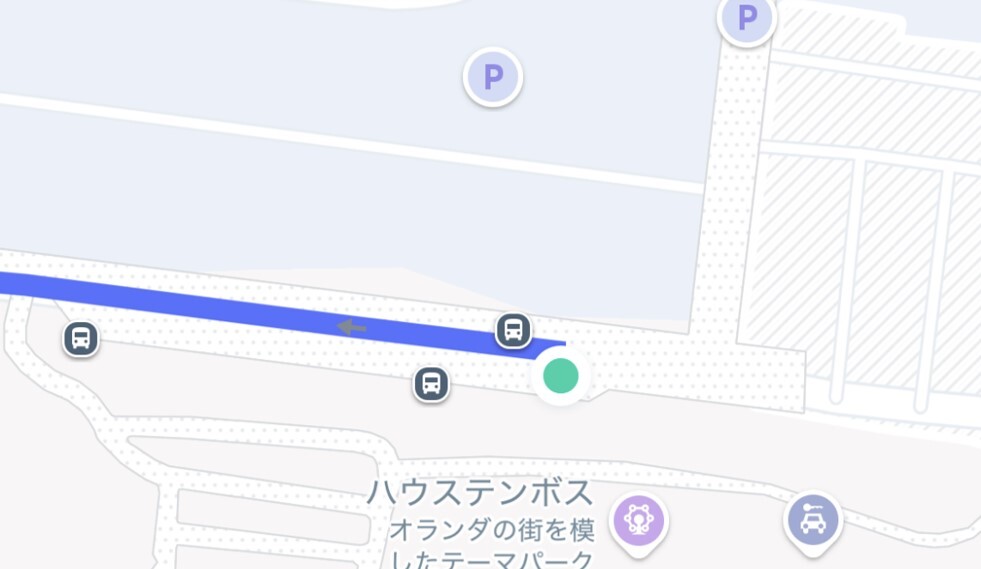The height and width of the screenshot is (569, 981).
Task: Open the Huis Ten Bosch theme park marker
Action: (639, 520)
